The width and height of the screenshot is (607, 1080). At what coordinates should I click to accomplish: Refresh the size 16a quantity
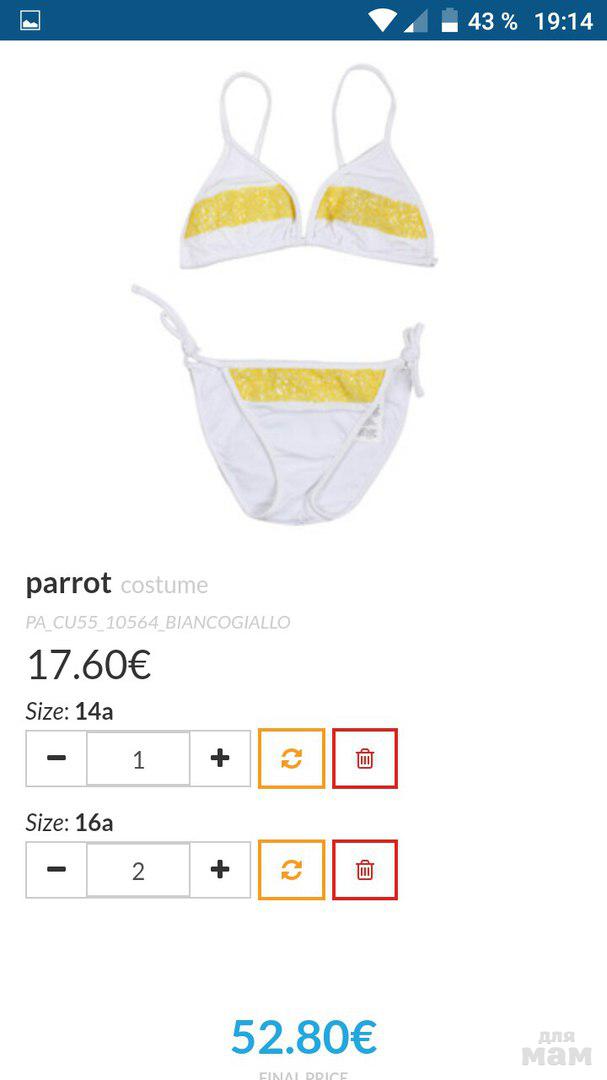(291, 870)
